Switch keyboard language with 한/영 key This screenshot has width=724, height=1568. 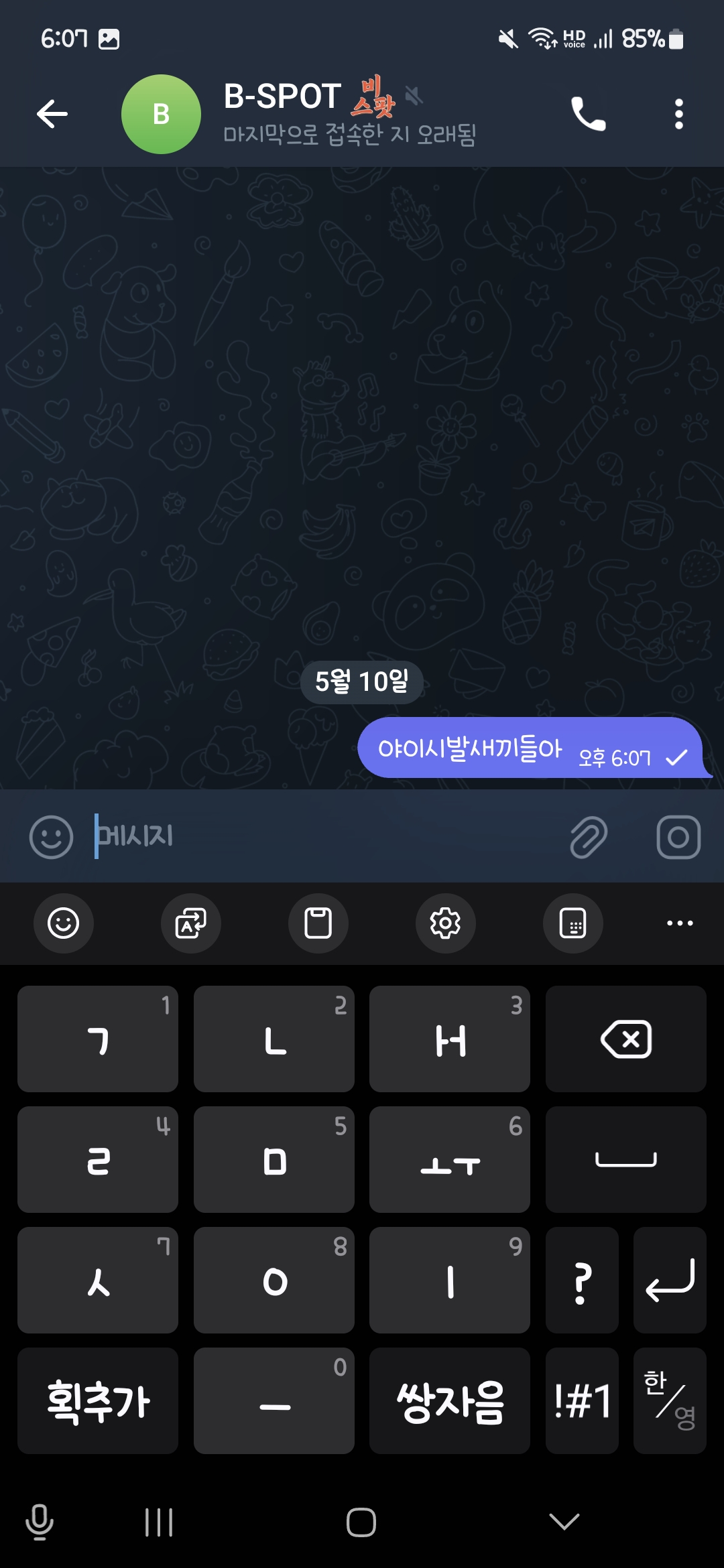(669, 1400)
